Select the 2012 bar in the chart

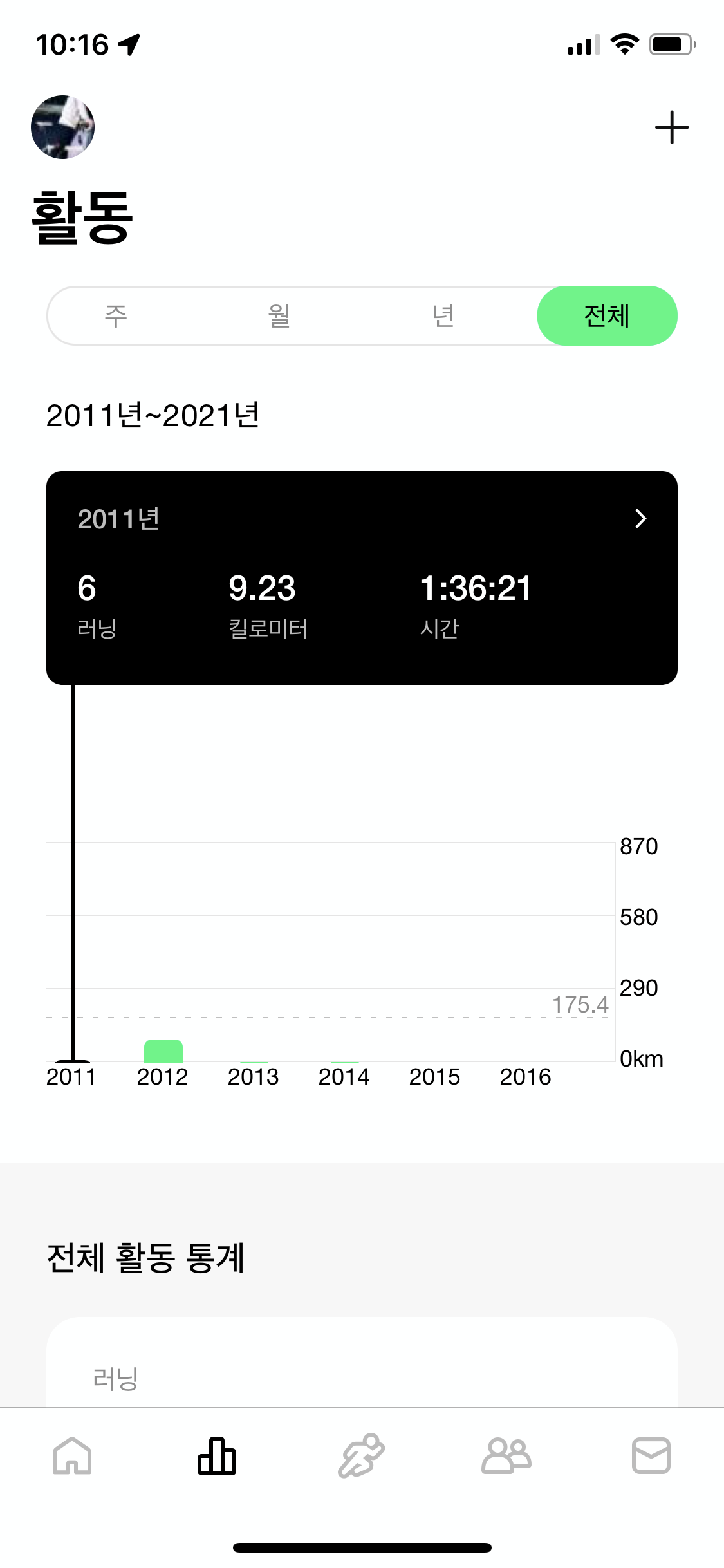pyautogui.click(x=163, y=1051)
